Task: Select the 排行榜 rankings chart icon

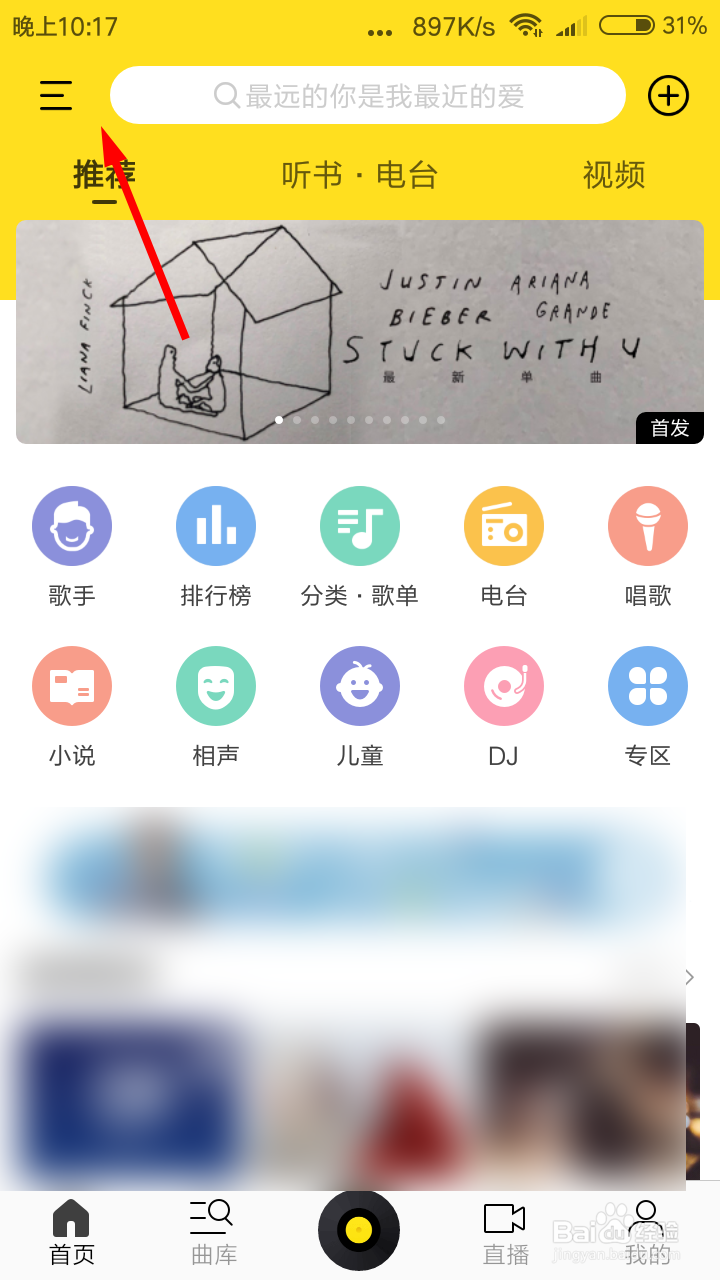Action: pos(216,525)
